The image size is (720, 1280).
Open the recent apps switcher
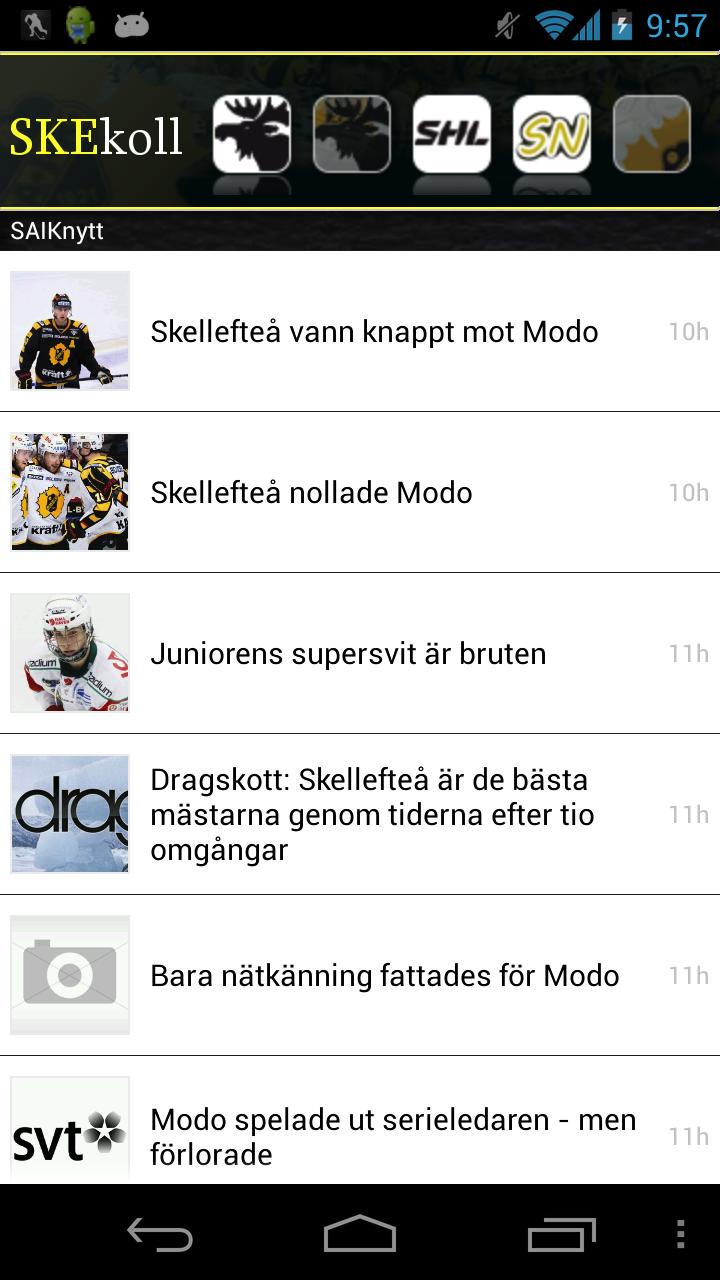coord(561,1237)
